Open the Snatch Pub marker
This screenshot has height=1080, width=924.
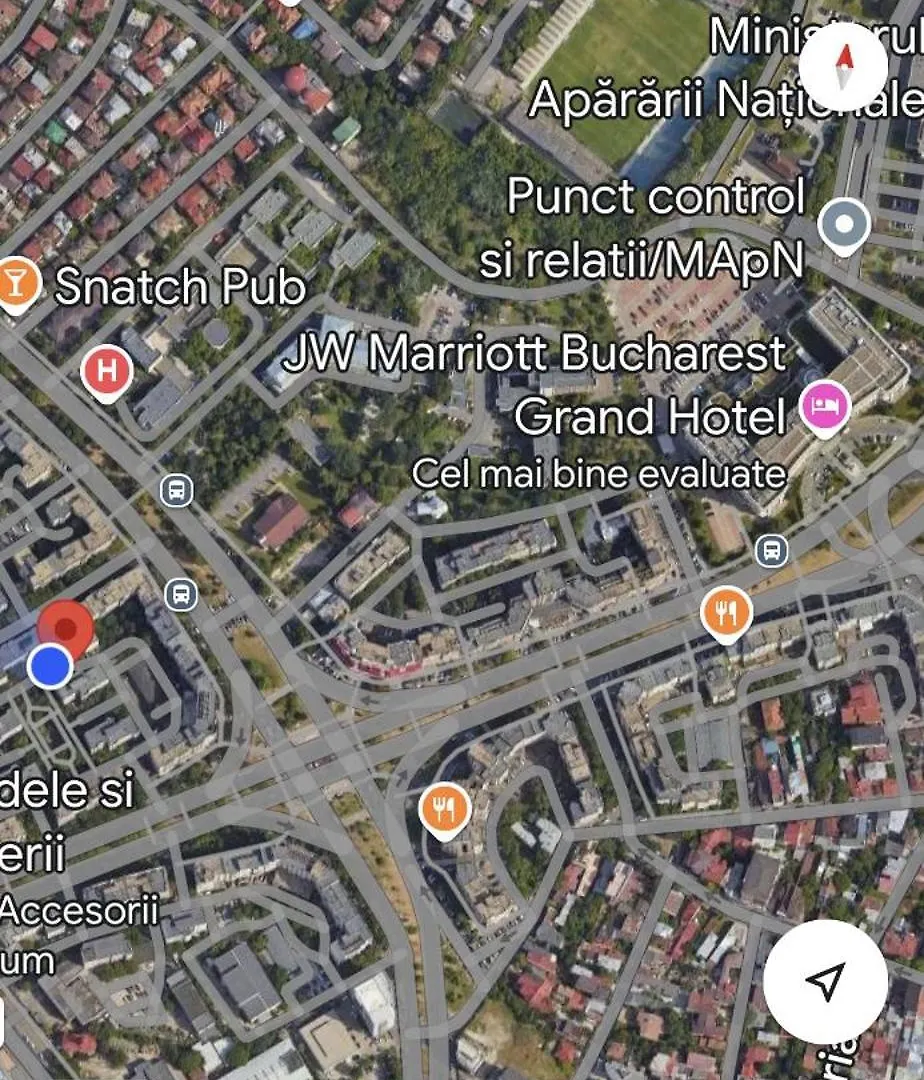pyautogui.click(x=15, y=284)
